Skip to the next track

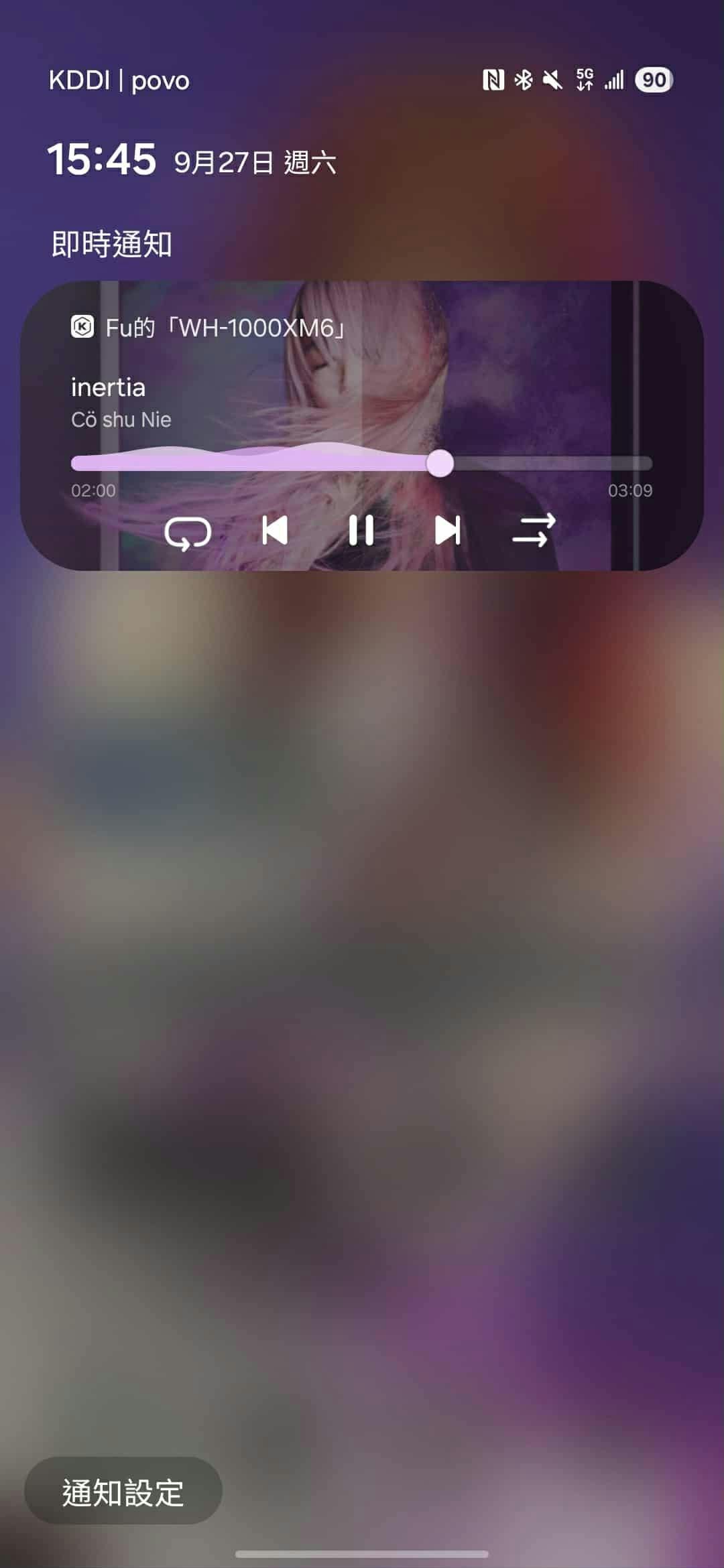[x=447, y=531]
